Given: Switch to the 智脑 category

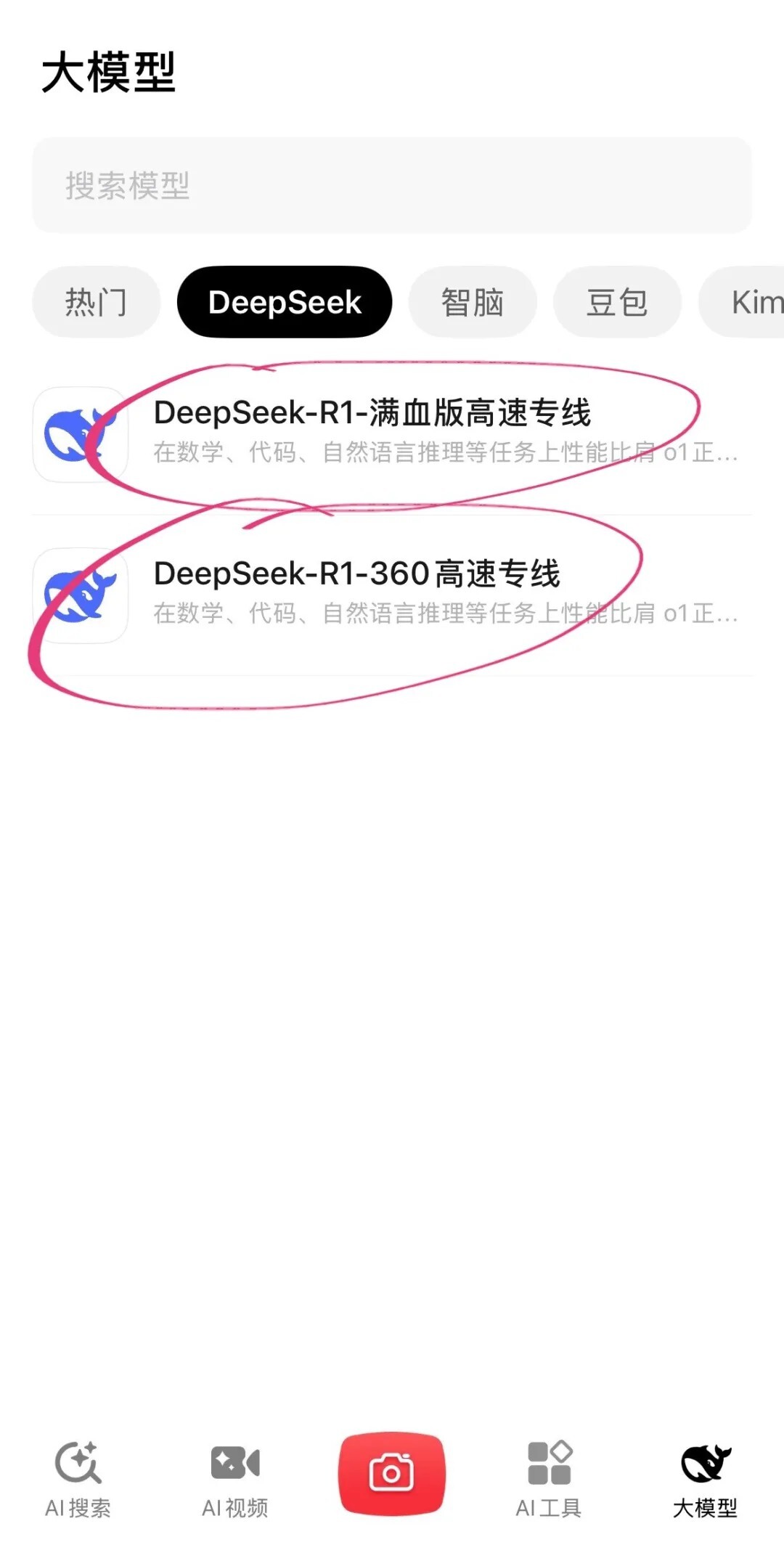Looking at the screenshot, I should pyautogui.click(x=473, y=302).
